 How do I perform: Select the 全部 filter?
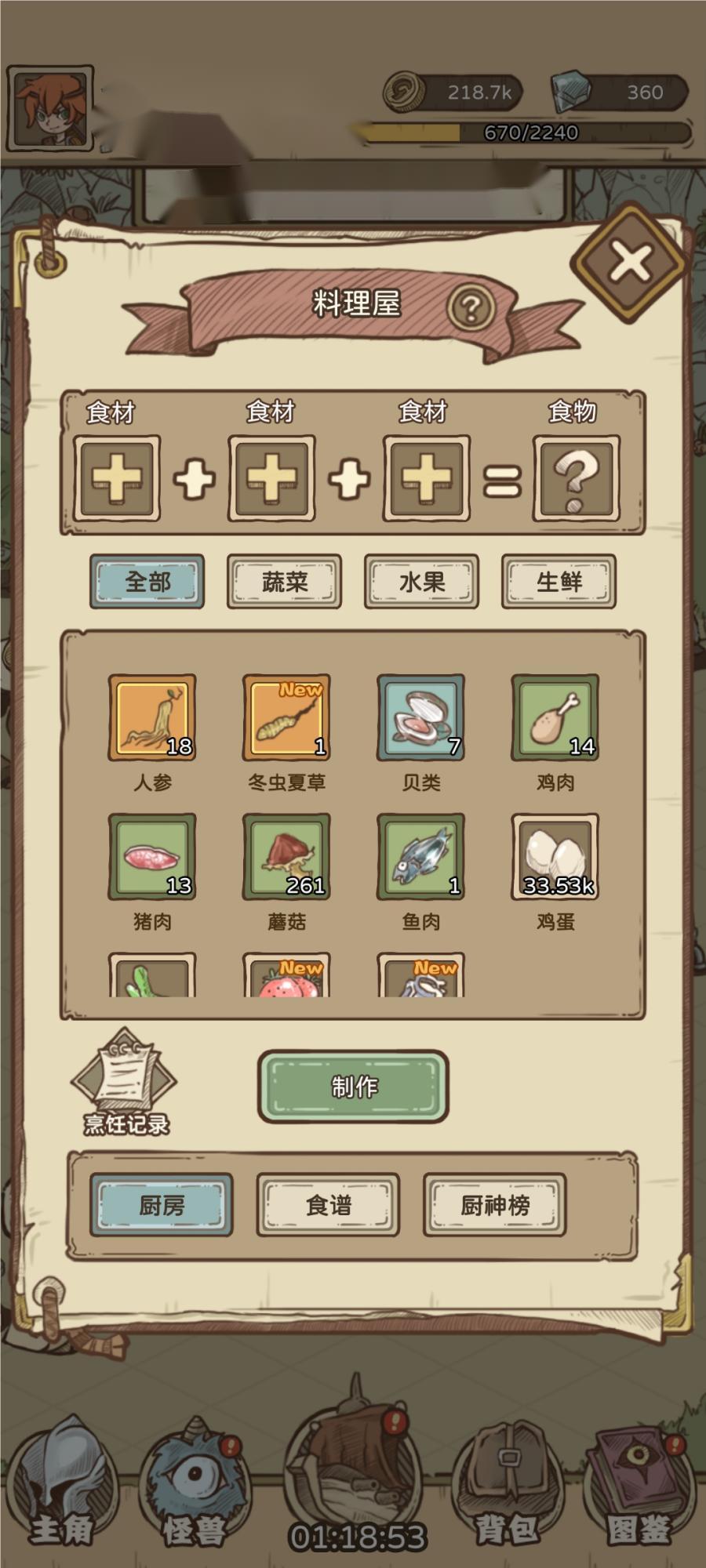147,582
